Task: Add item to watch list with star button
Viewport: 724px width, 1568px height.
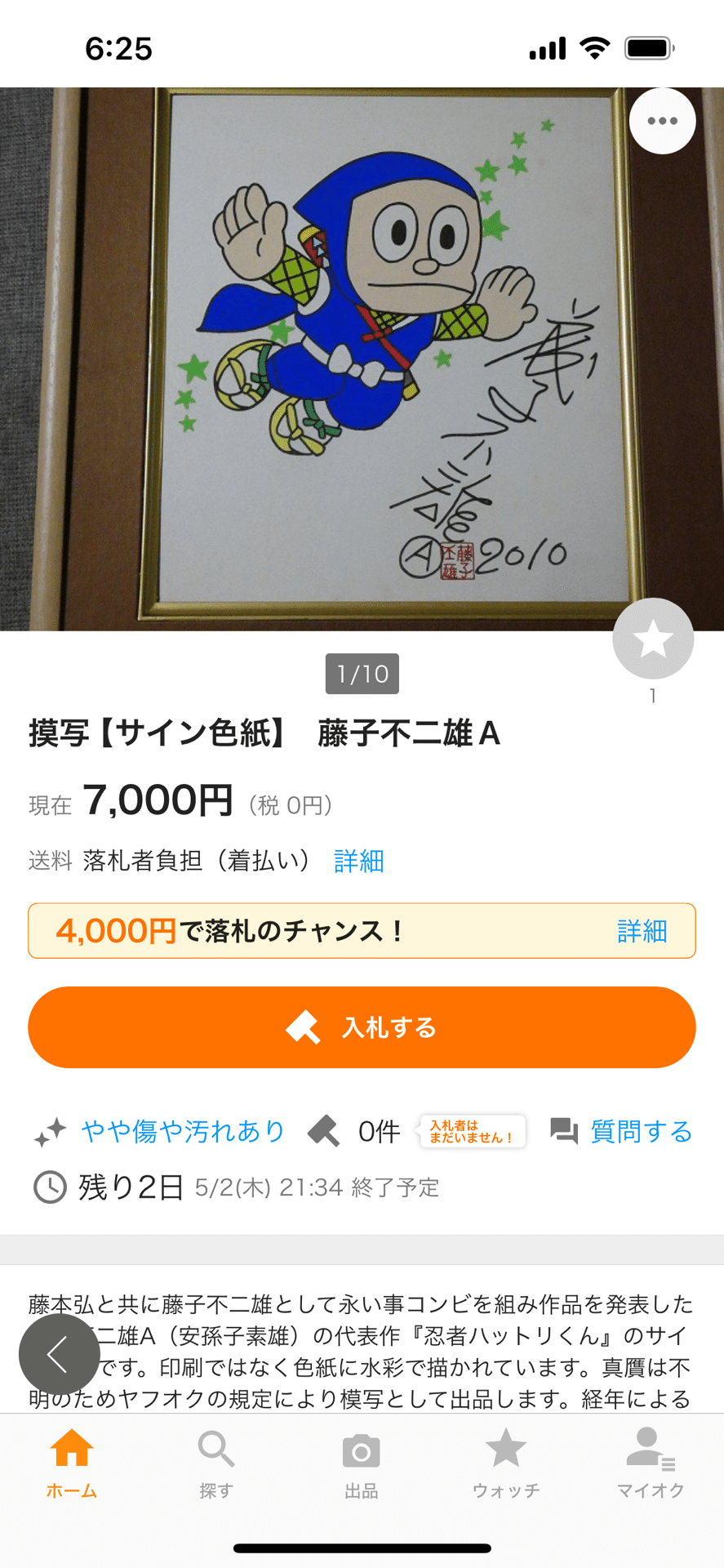Action: coord(652,639)
